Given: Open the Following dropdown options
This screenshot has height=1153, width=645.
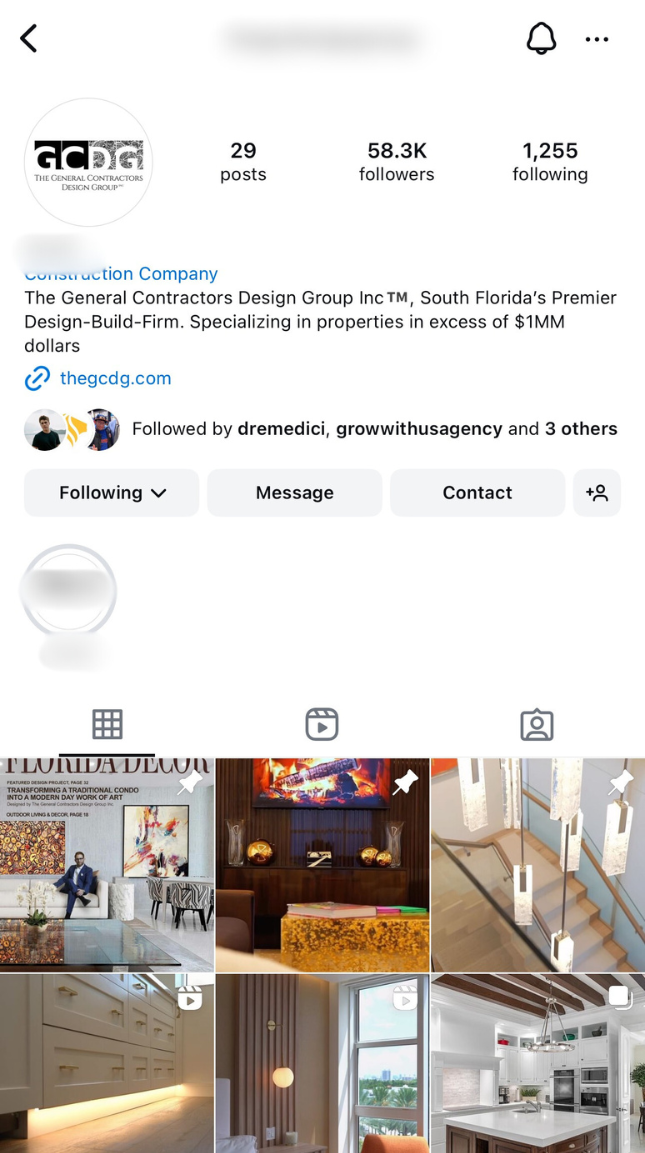Looking at the screenshot, I should coord(112,493).
